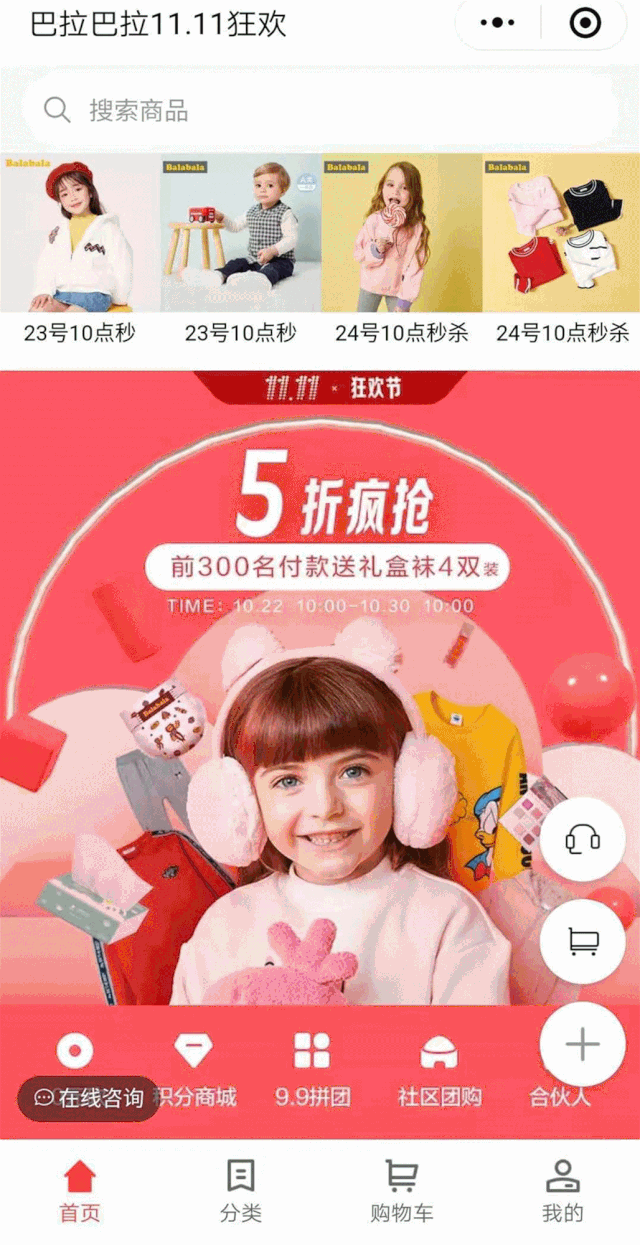
Task: Open the girl with lollipop product
Action: click(x=402, y=235)
